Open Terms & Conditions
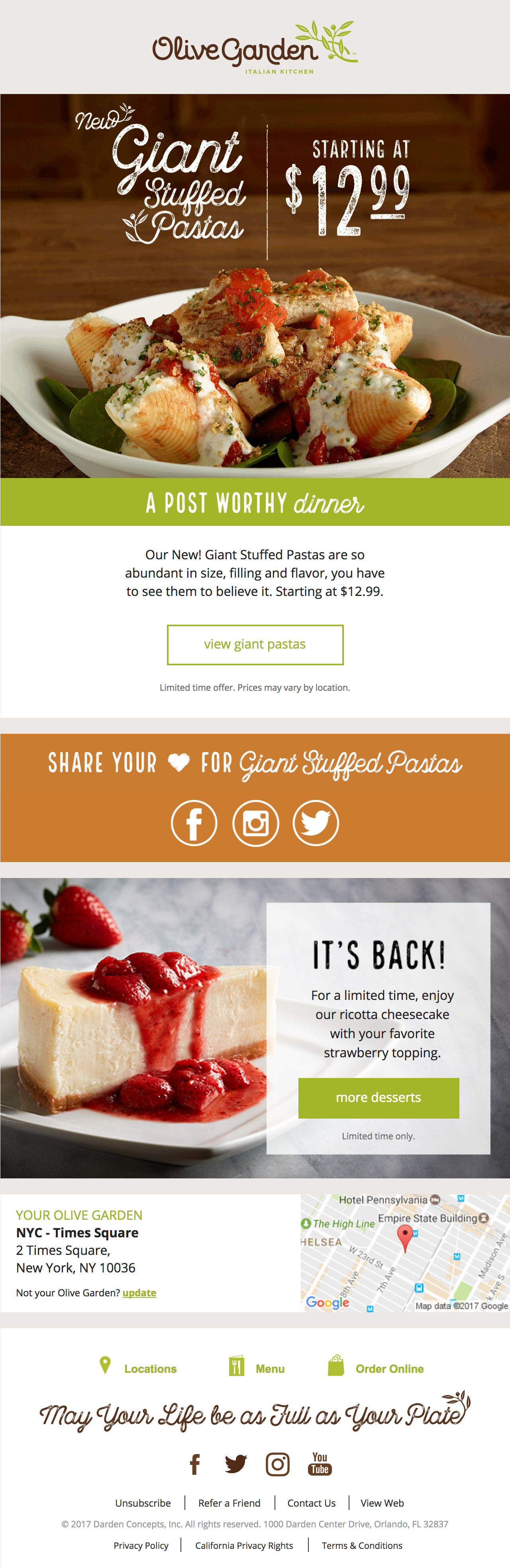510x1568 pixels. click(x=362, y=1545)
